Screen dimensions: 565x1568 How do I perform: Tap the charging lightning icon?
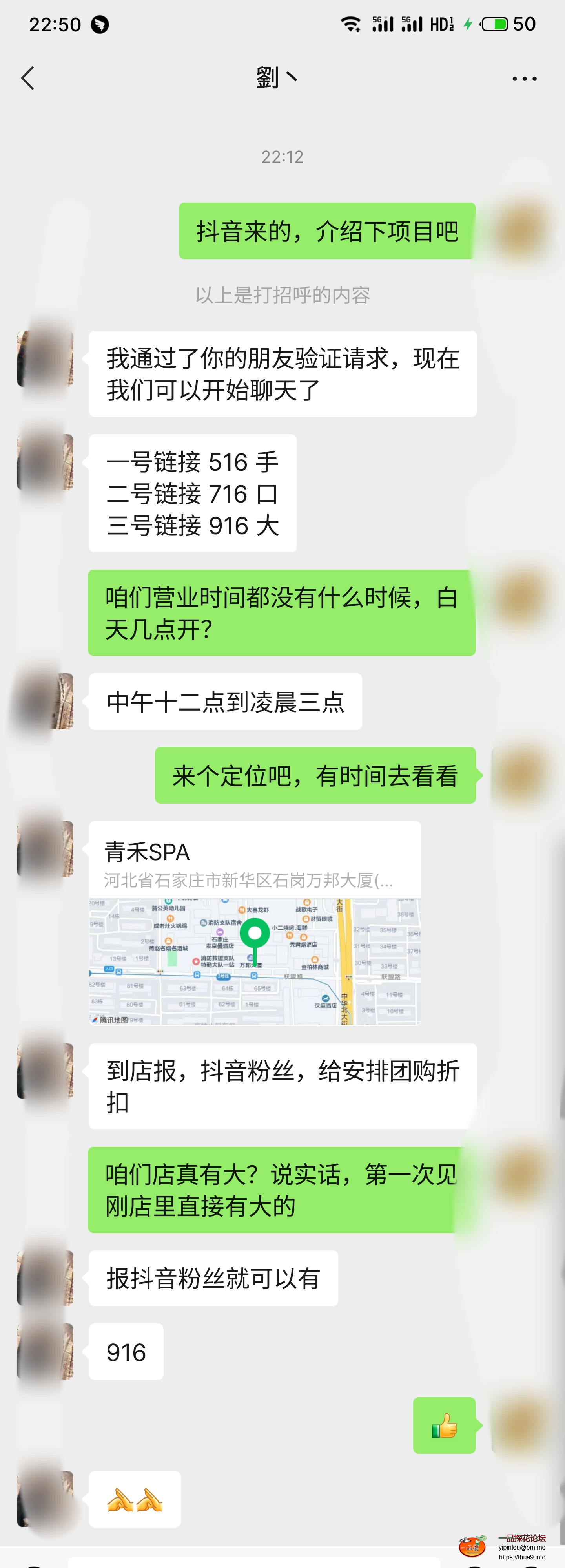467,23
